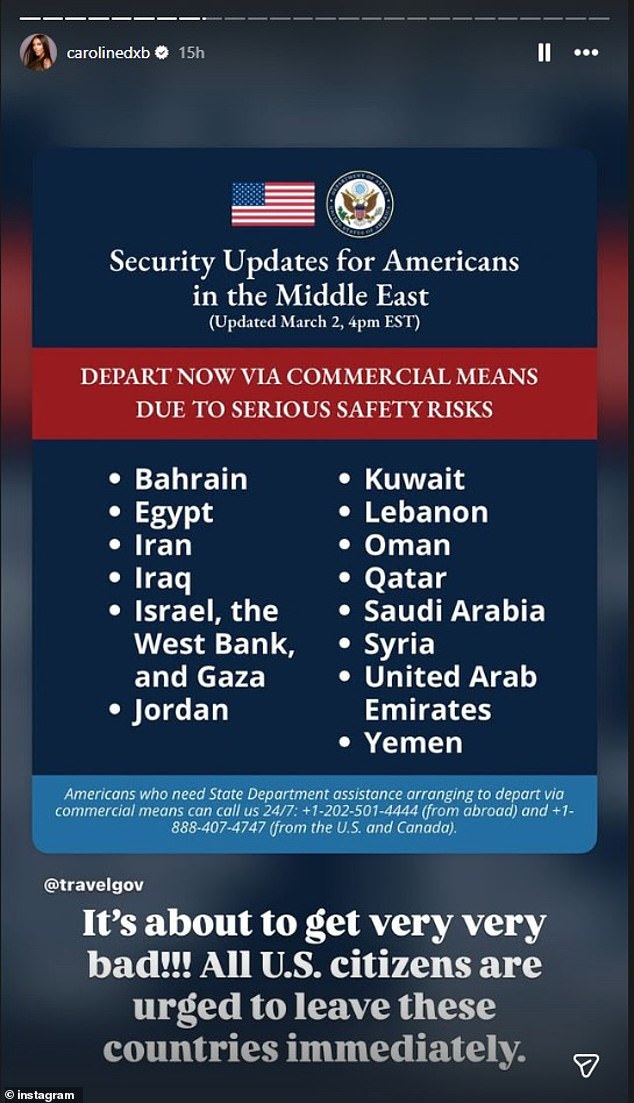Pause the story playback
Image resolution: width=634 pixels, height=1103 pixels.
point(544,53)
